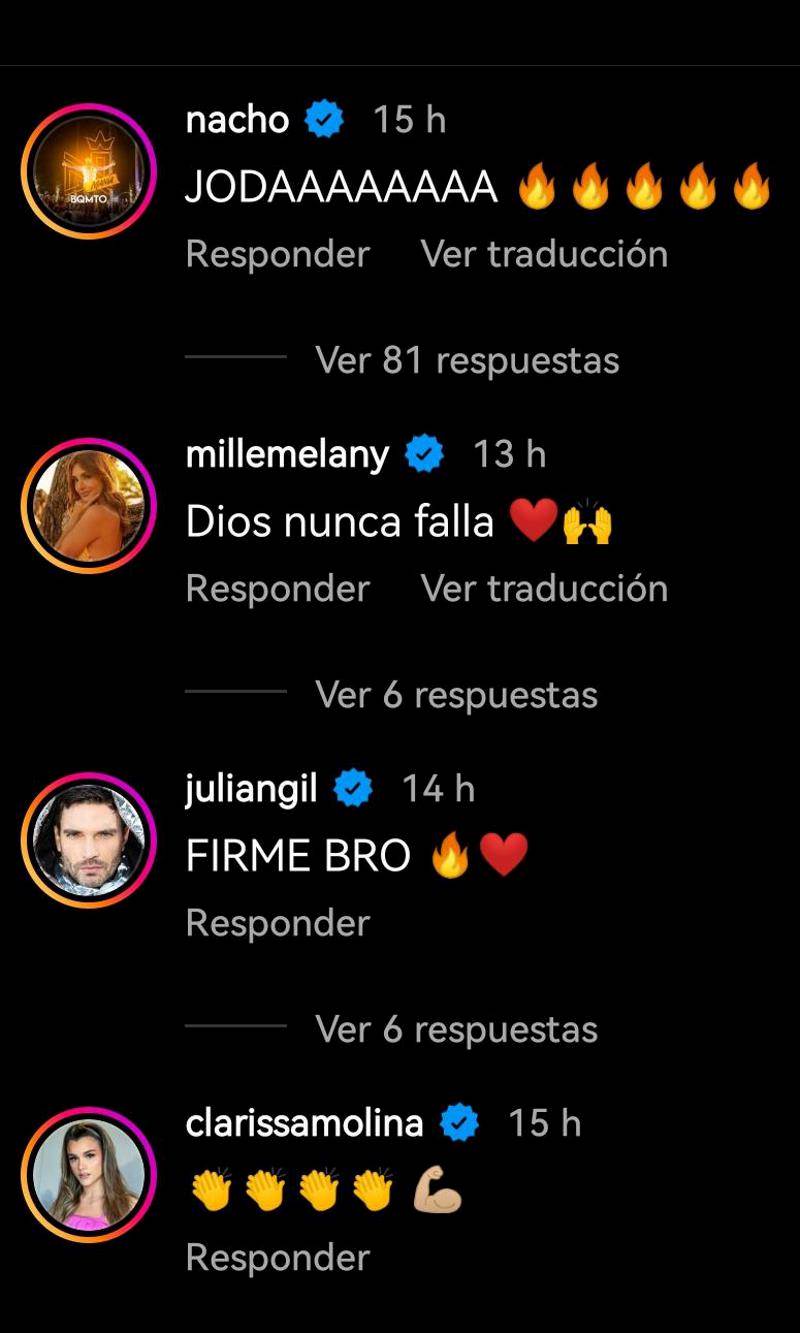Visit the clarissamolina username link
The width and height of the screenshot is (800, 1333).
[x=304, y=1123]
